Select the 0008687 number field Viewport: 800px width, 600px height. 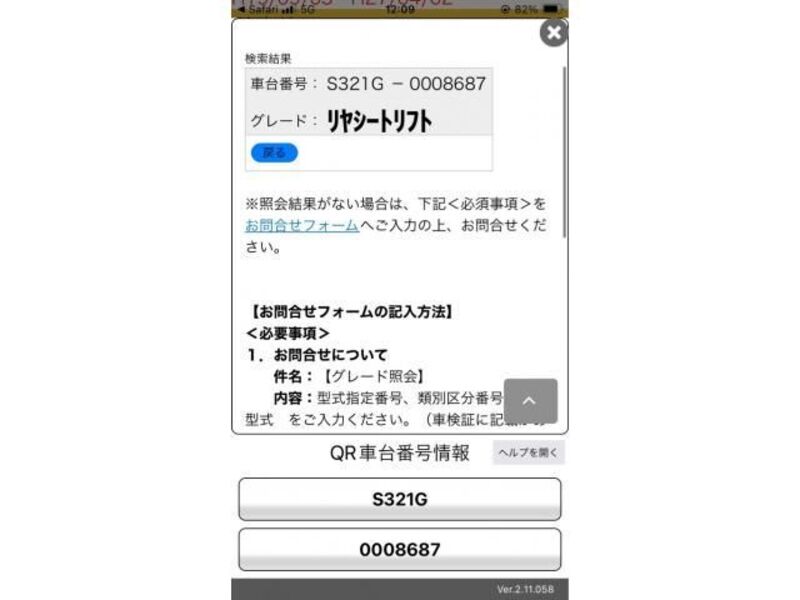pos(399,549)
